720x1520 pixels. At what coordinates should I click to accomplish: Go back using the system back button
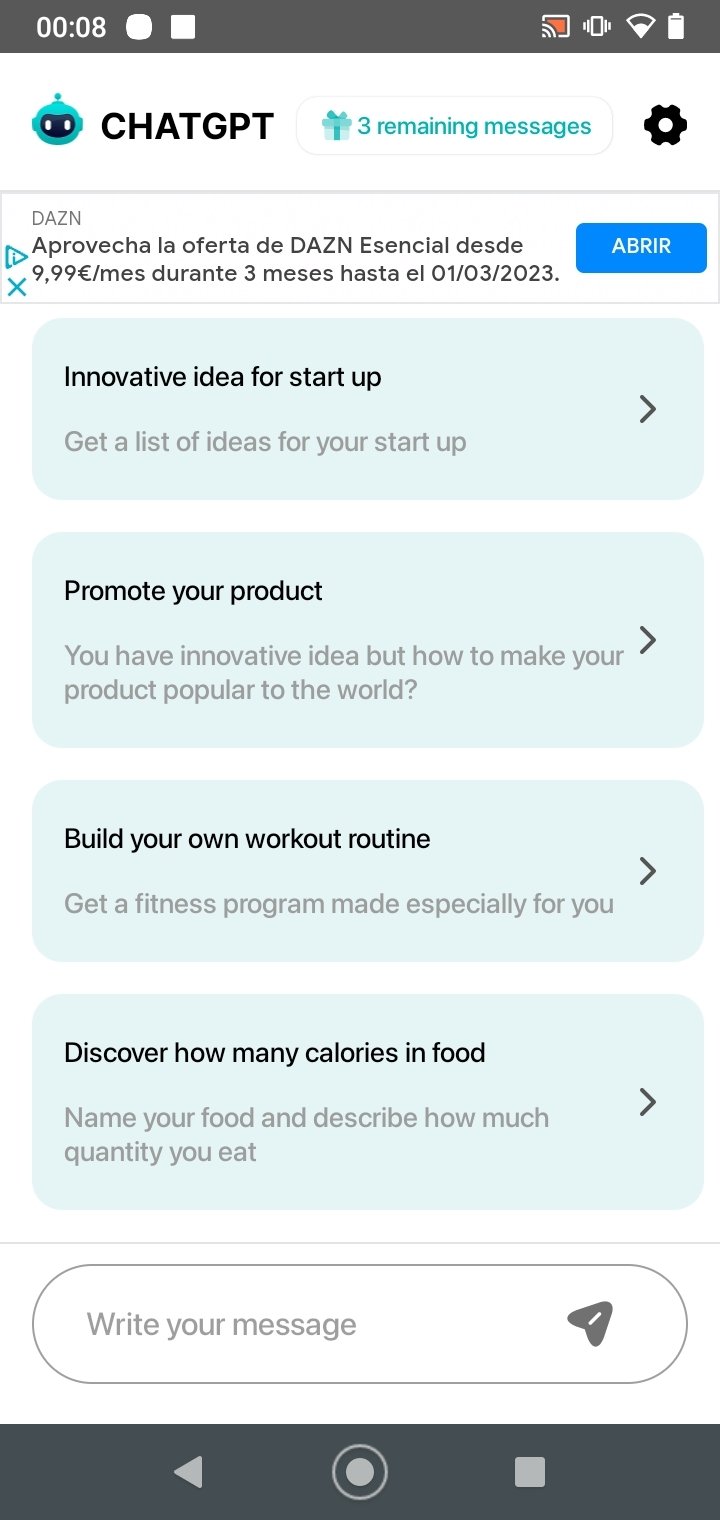[188, 1472]
